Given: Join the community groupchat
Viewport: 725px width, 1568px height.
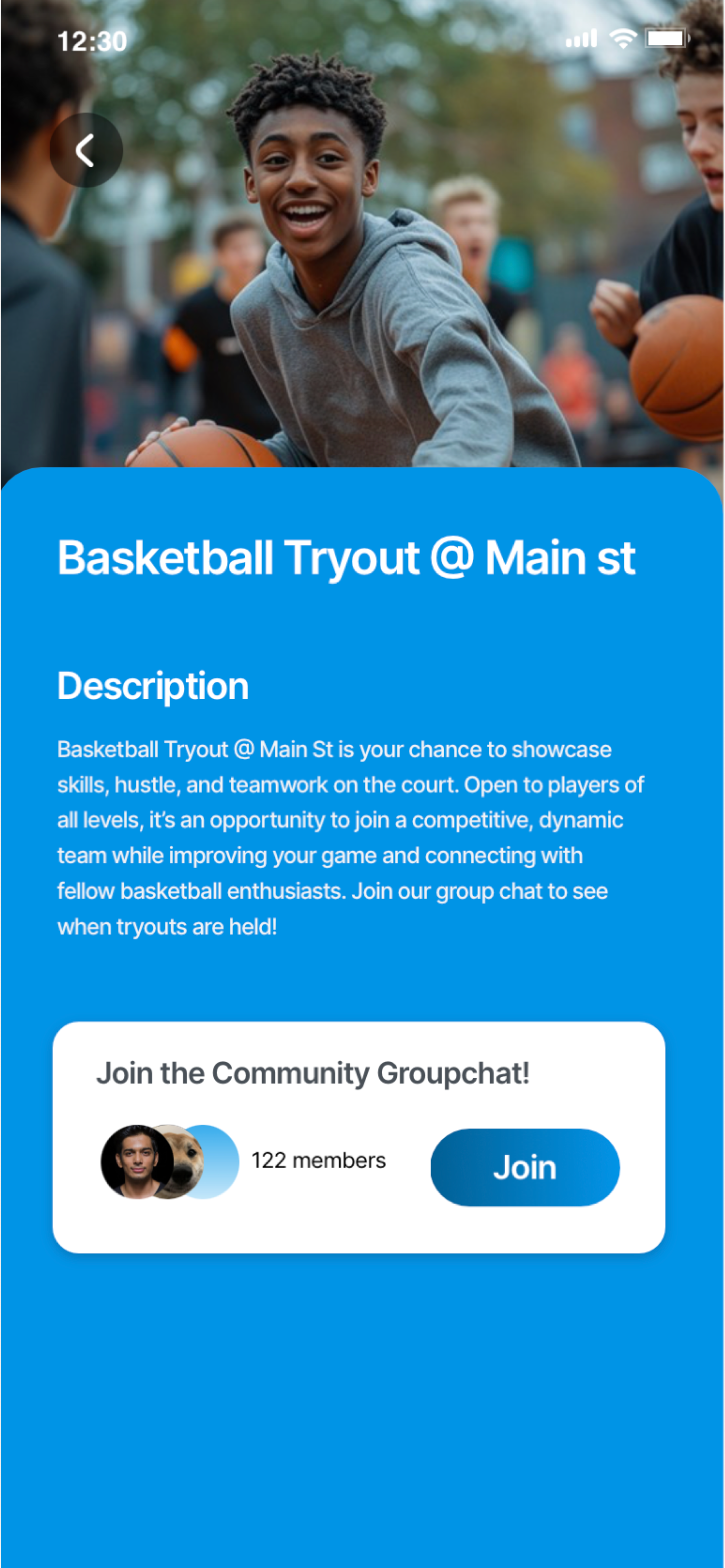Looking at the screenshot, I should (525, 1167).
